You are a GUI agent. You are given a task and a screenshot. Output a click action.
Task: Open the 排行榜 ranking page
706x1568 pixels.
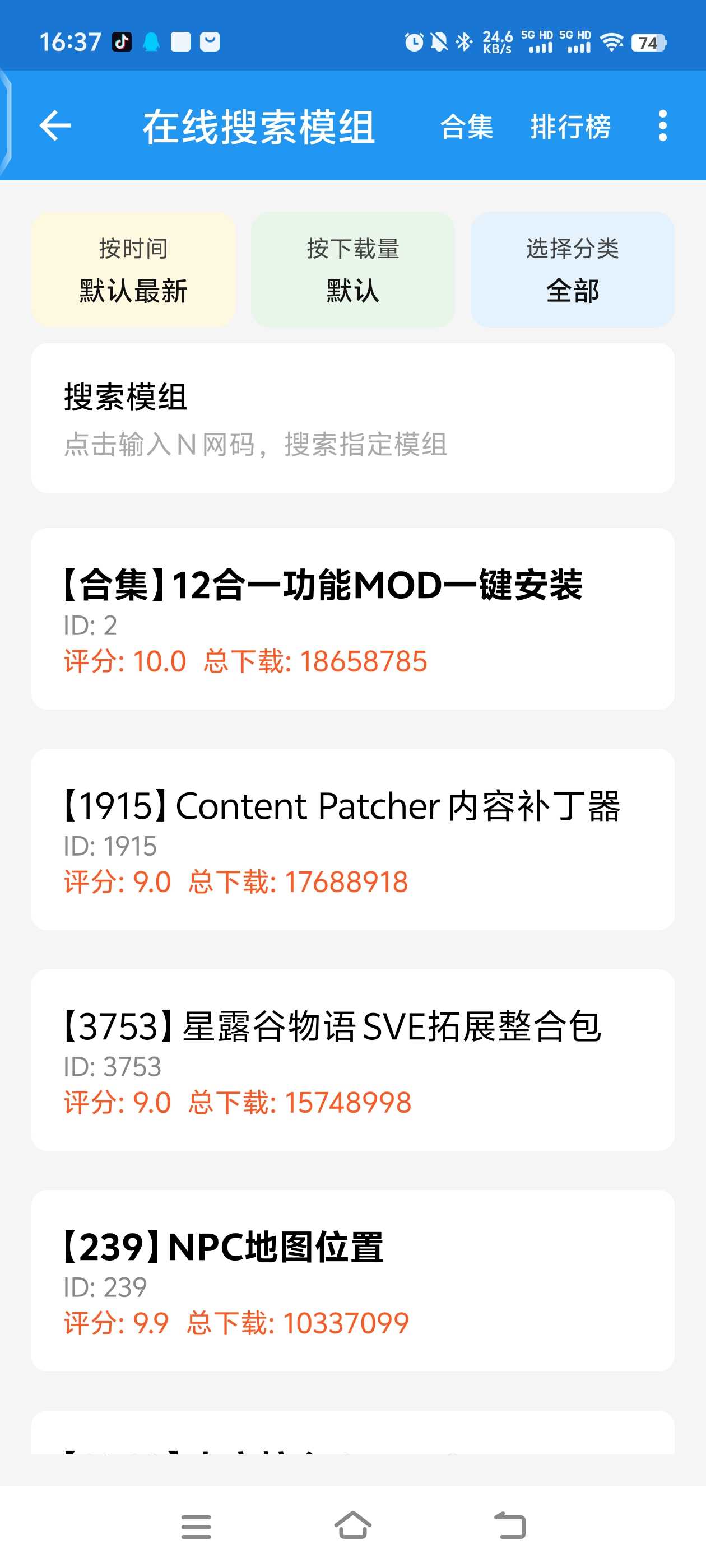coord(569,127)
